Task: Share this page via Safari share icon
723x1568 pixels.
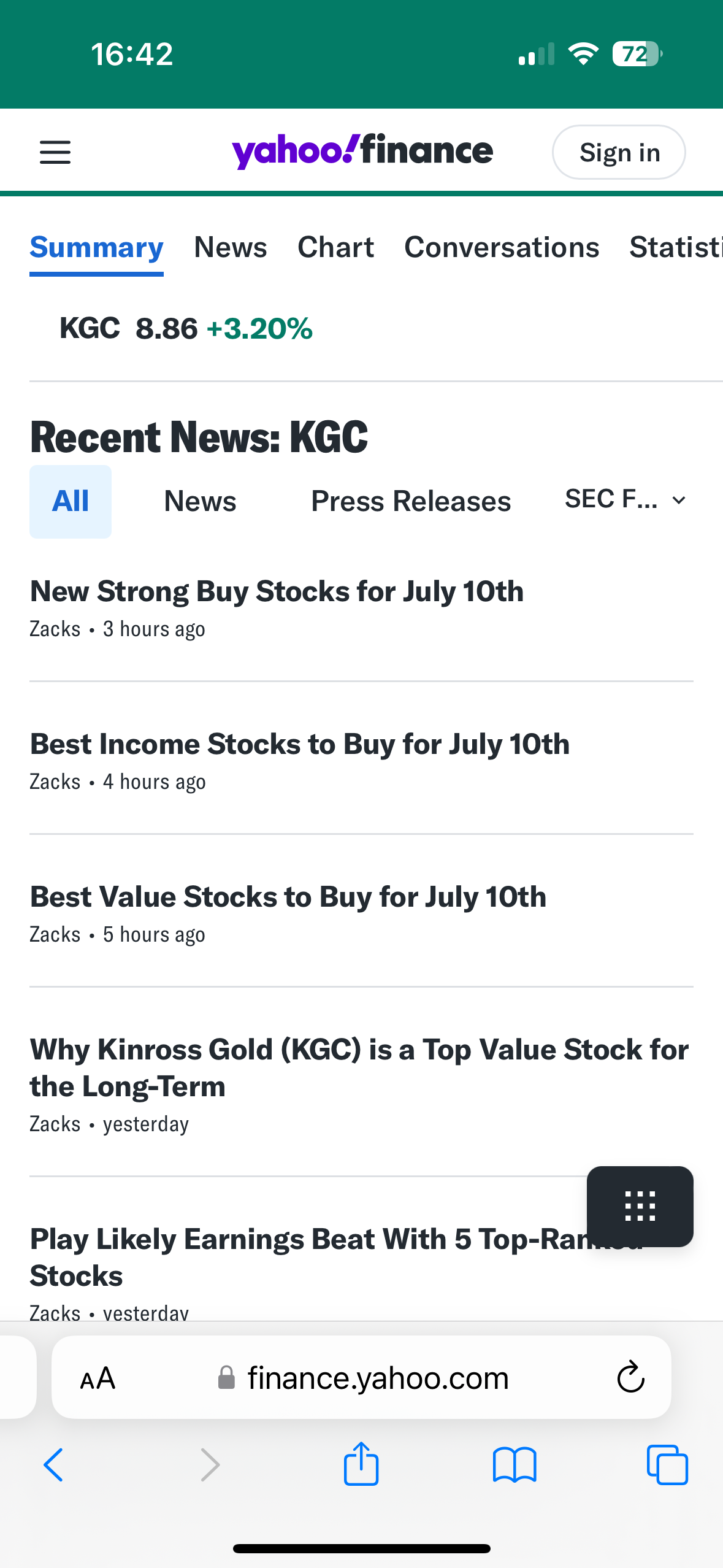Action: tap(361, 1464)
